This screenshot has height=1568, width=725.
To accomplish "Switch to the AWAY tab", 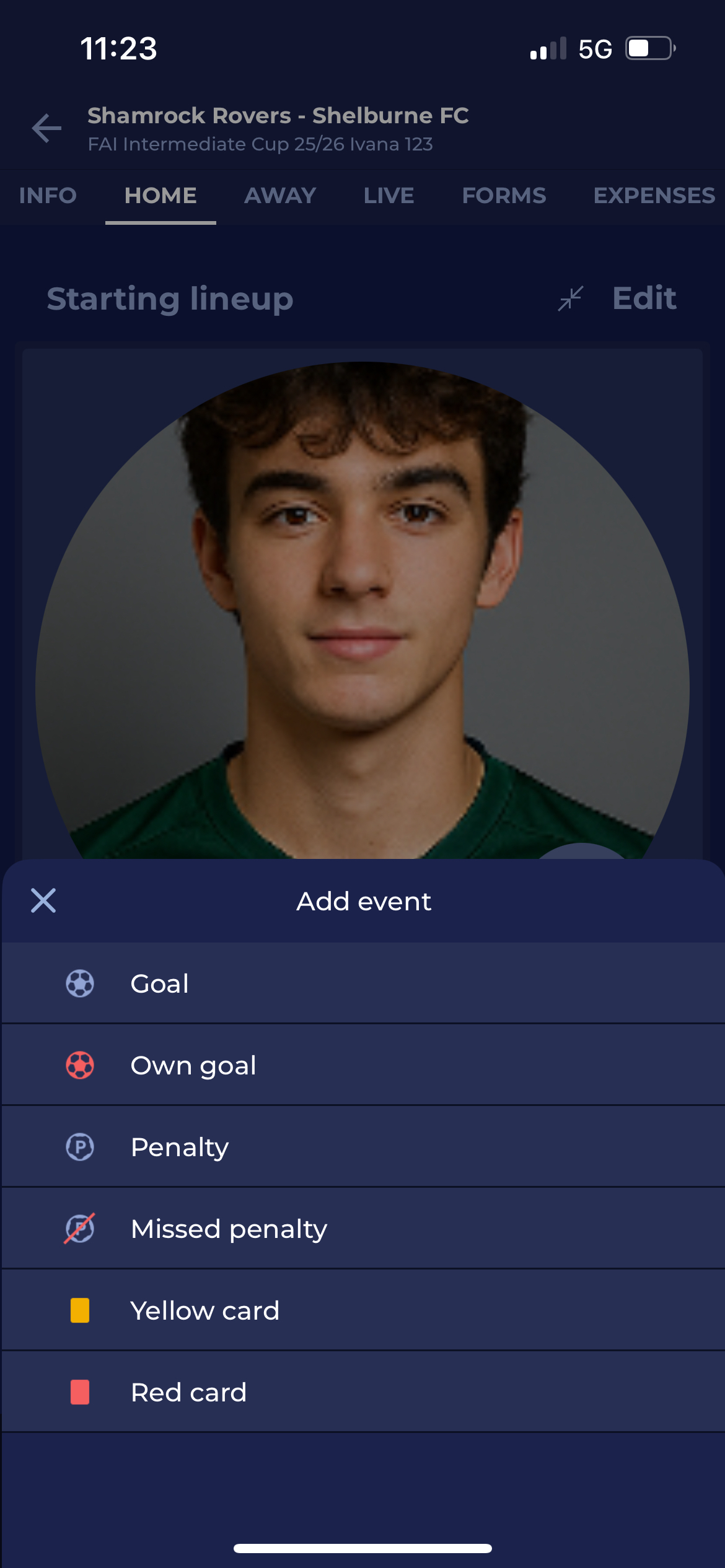I will click(x=280, y=196).
